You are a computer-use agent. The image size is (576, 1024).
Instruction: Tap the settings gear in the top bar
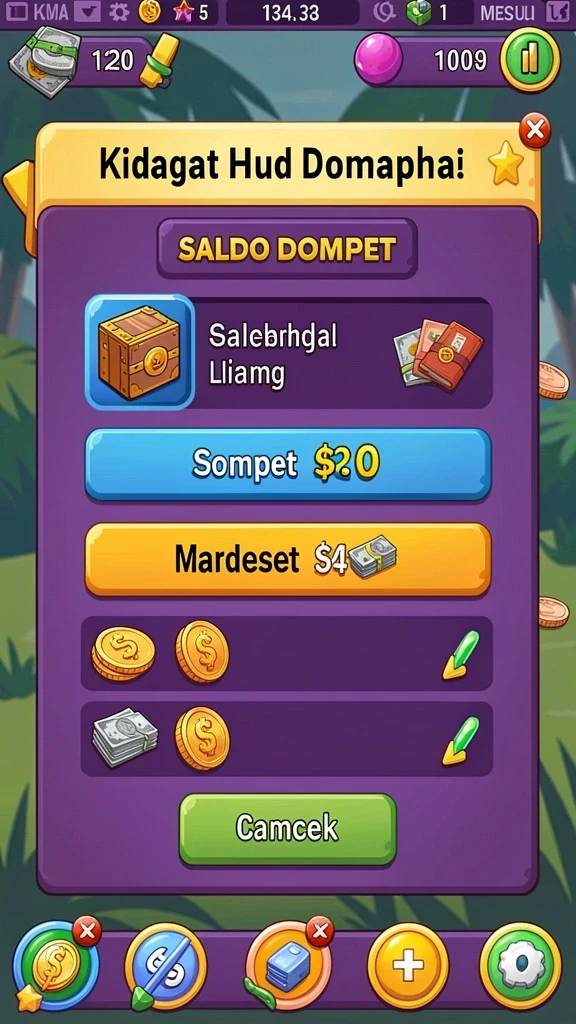point(119,12)
